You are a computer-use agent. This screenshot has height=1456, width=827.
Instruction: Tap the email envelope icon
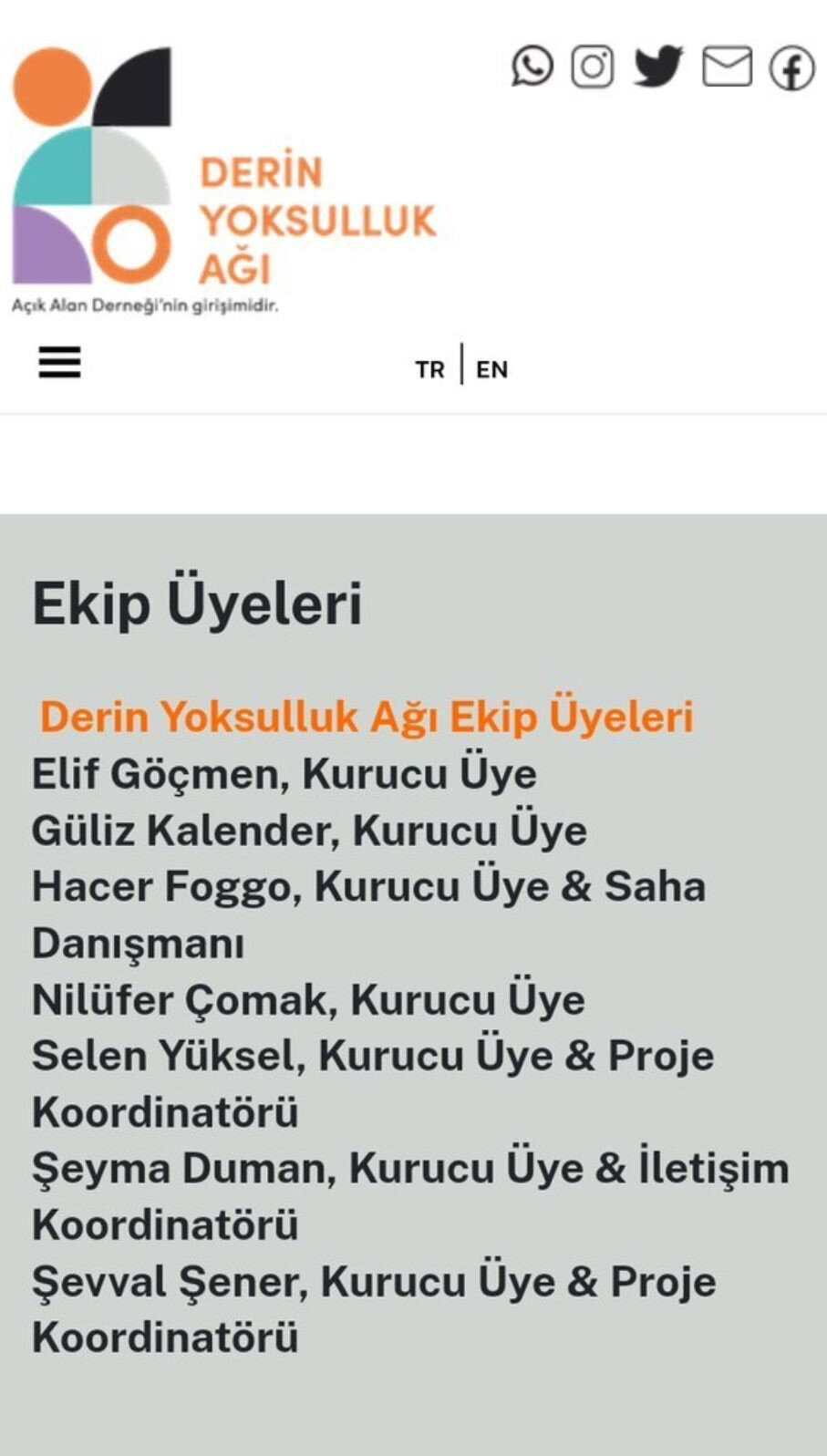point(727,67)
